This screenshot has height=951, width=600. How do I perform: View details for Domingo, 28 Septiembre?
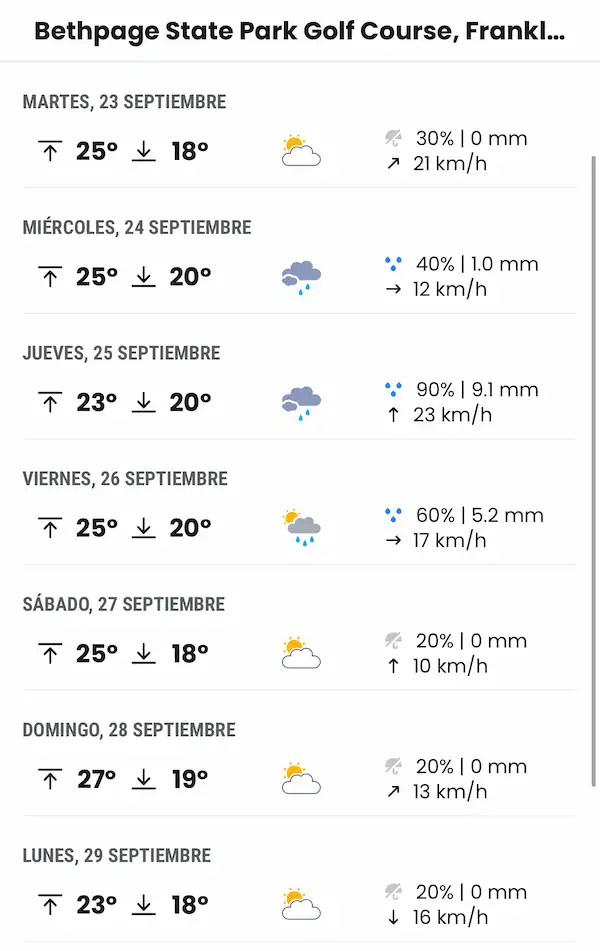point(299,764)
